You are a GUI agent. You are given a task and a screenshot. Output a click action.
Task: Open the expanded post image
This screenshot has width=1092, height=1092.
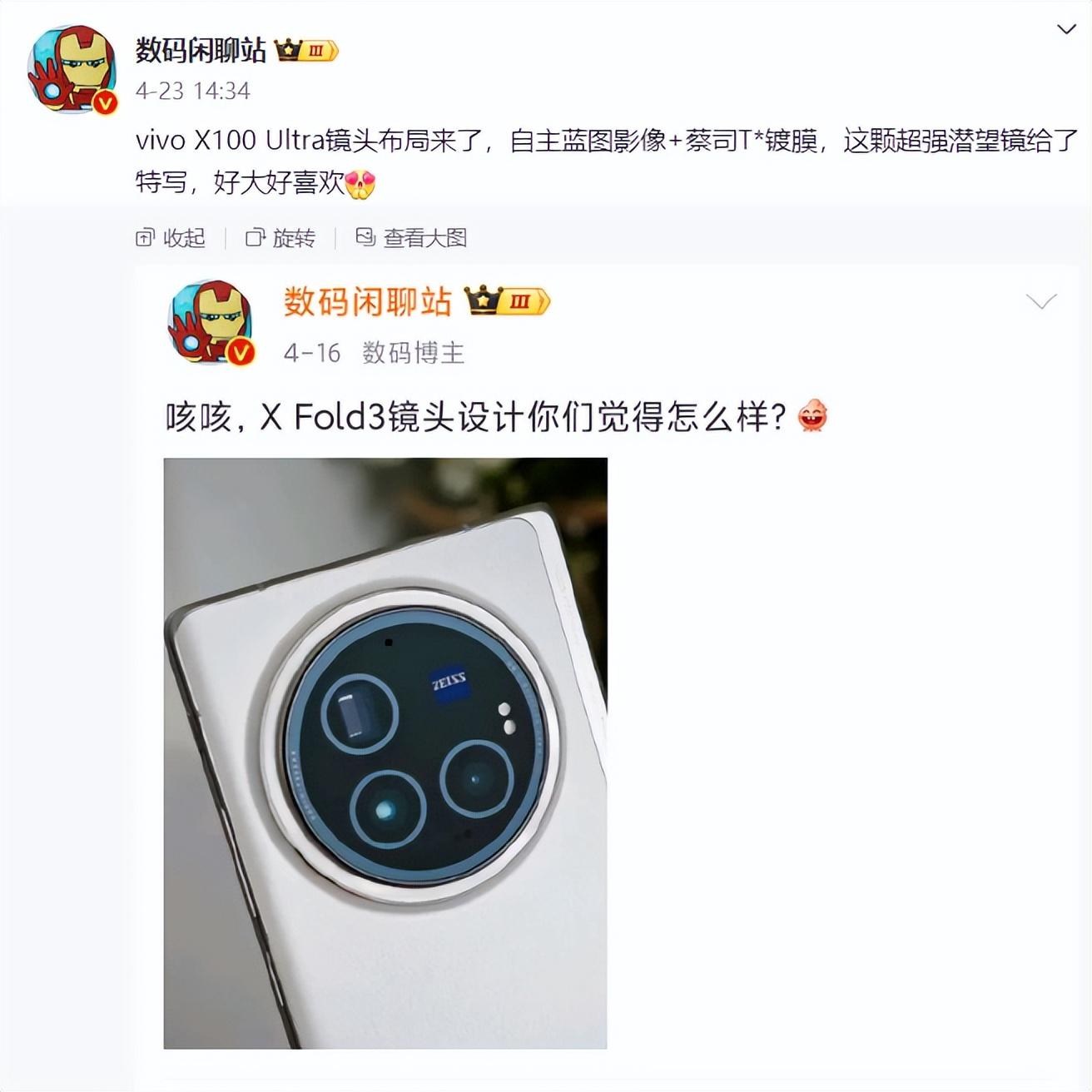[x=385, y=752]
